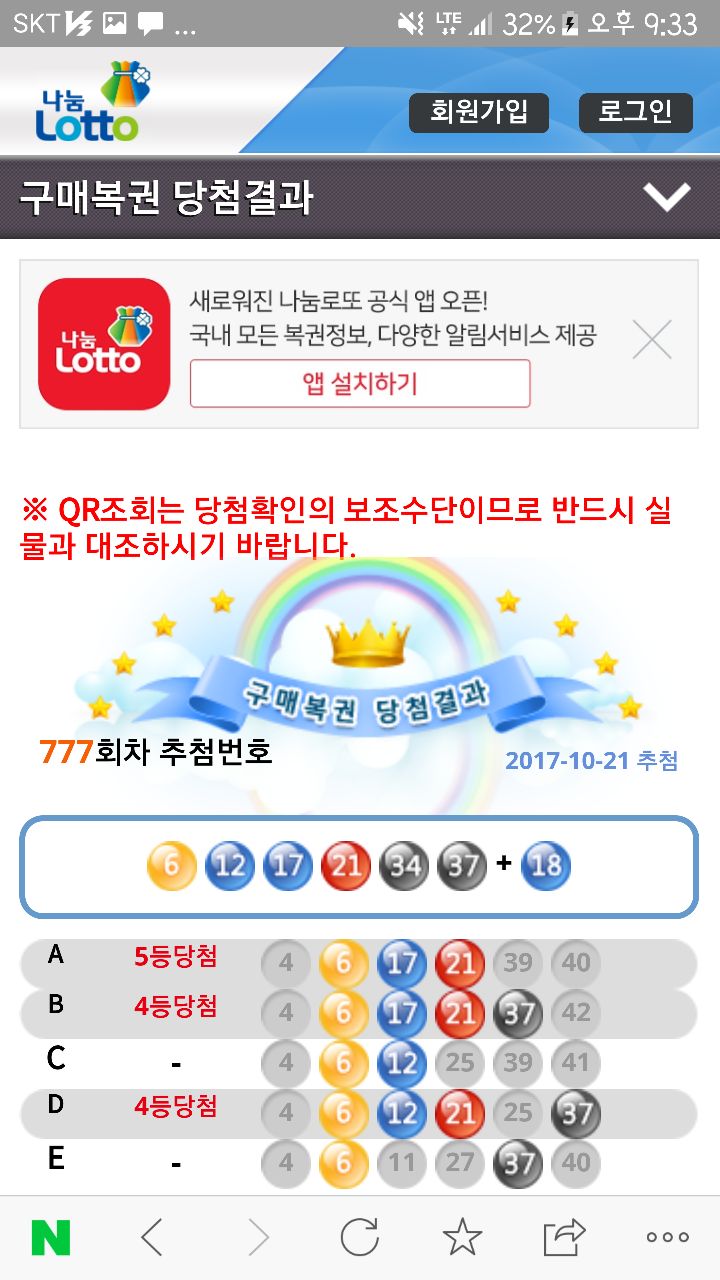Expand the 구매복권 당첨결과 dropdown chevron
Image resolution: width=720 pixels, height=1280 pixels.
click(667, 197)
